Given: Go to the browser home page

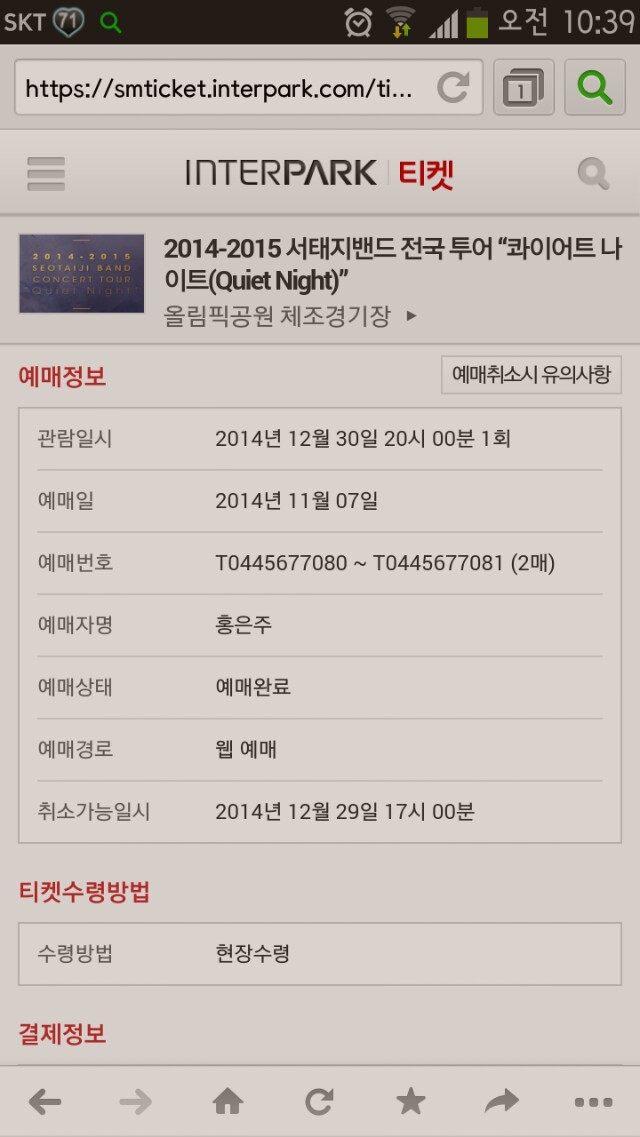Looking at the screenshot, I should pyautogui.click(x=228, y=1102).
